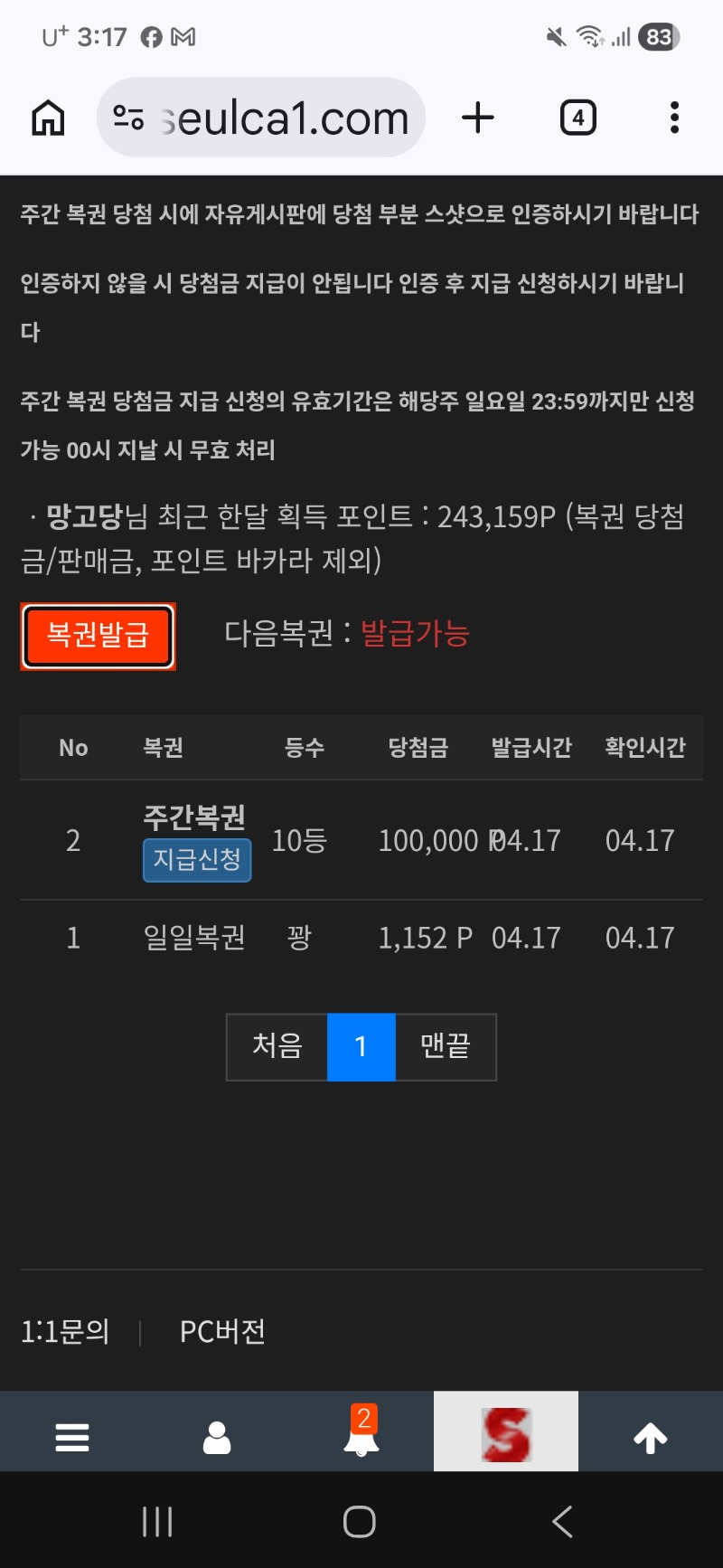
Task: Go to the 처음 page
Action: [x=277, y=1046]
